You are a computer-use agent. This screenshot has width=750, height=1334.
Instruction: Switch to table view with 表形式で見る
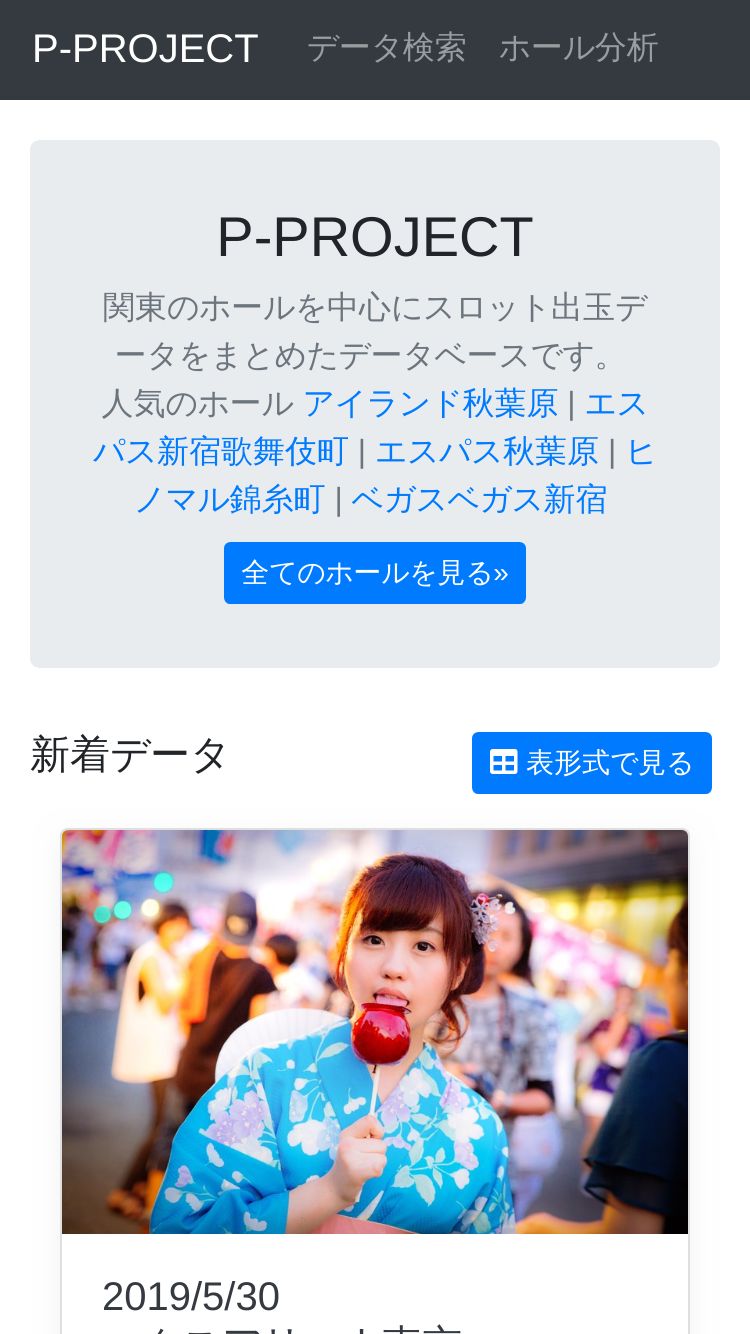[x=591, y=763]
